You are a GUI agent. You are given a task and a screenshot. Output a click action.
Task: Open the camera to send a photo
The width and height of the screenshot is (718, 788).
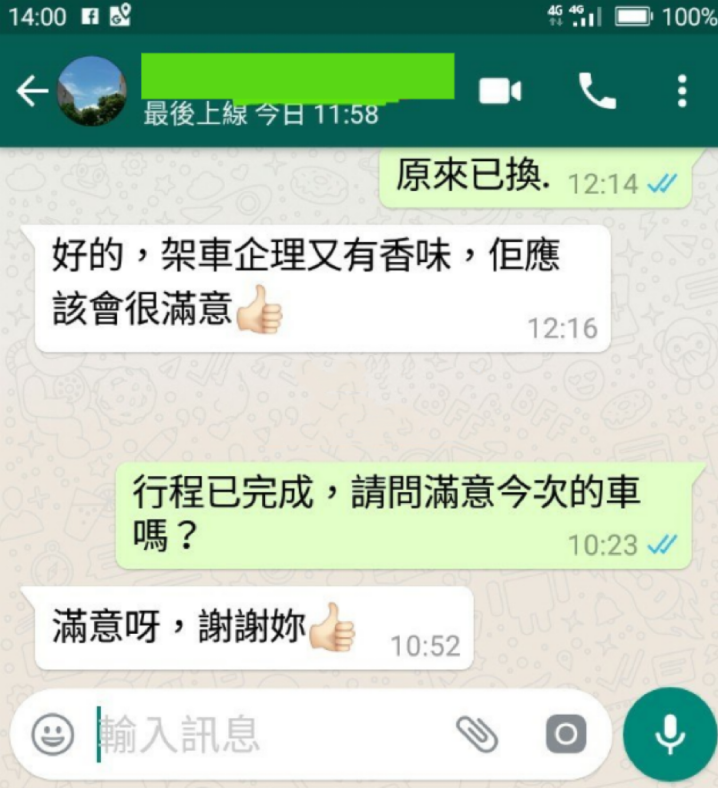tap(565, 735)
